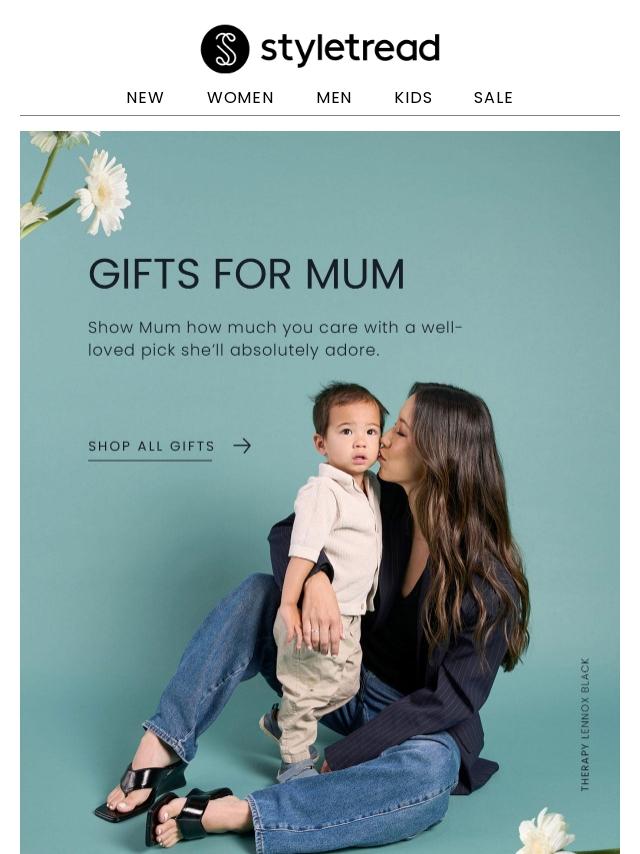This screenshot has height=854, width=640.
Task: Open the NEW category link
Action: [x=145, y=97]
